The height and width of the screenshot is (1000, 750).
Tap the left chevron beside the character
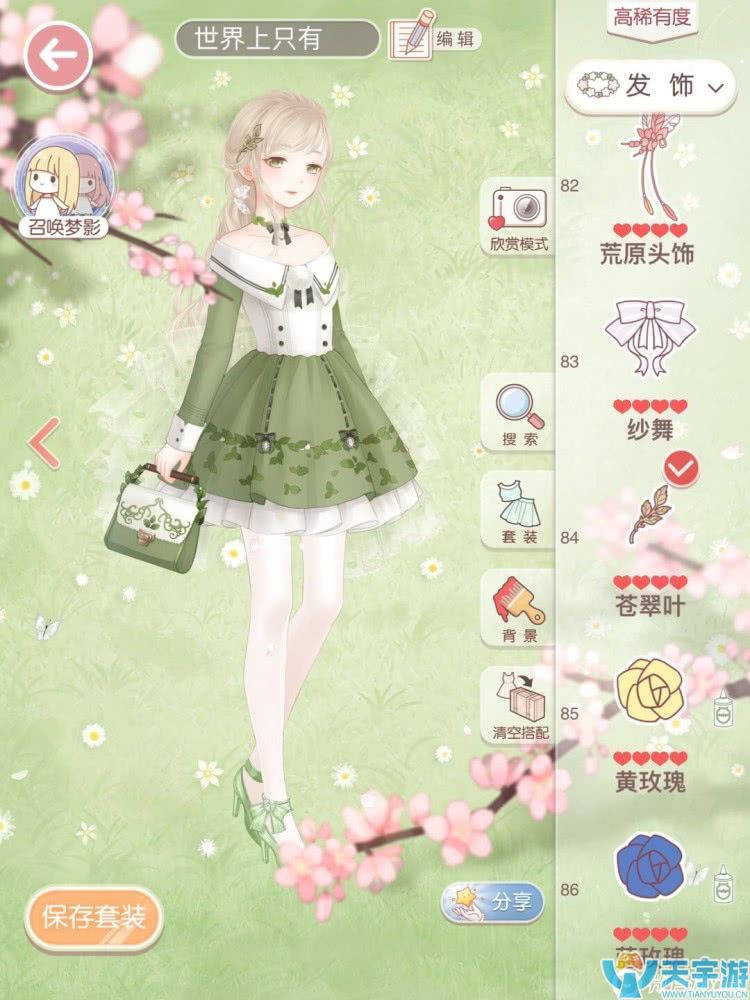[x=43, y=444]
